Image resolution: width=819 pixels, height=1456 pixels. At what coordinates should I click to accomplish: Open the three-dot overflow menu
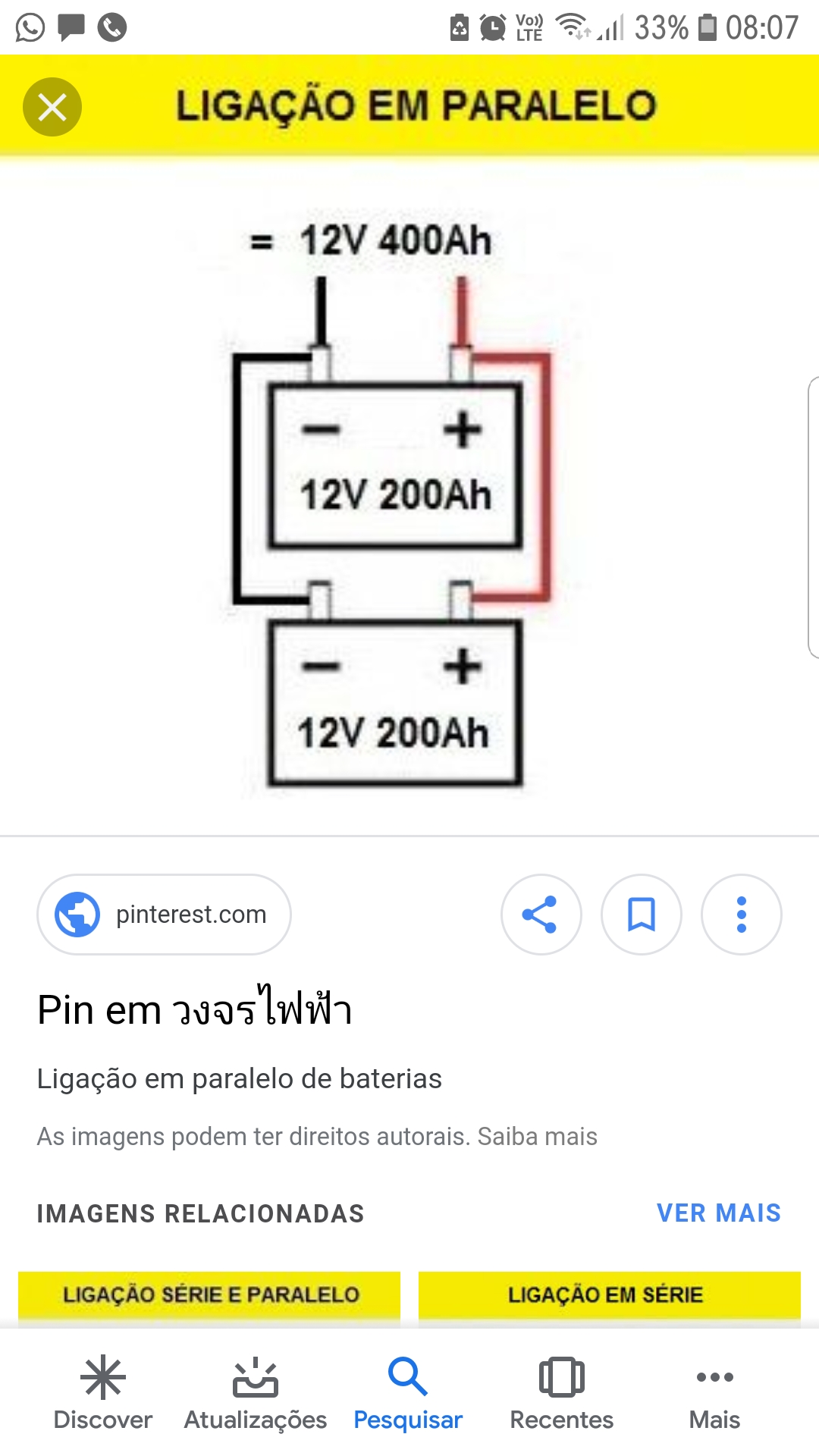[x=741, y=915]
